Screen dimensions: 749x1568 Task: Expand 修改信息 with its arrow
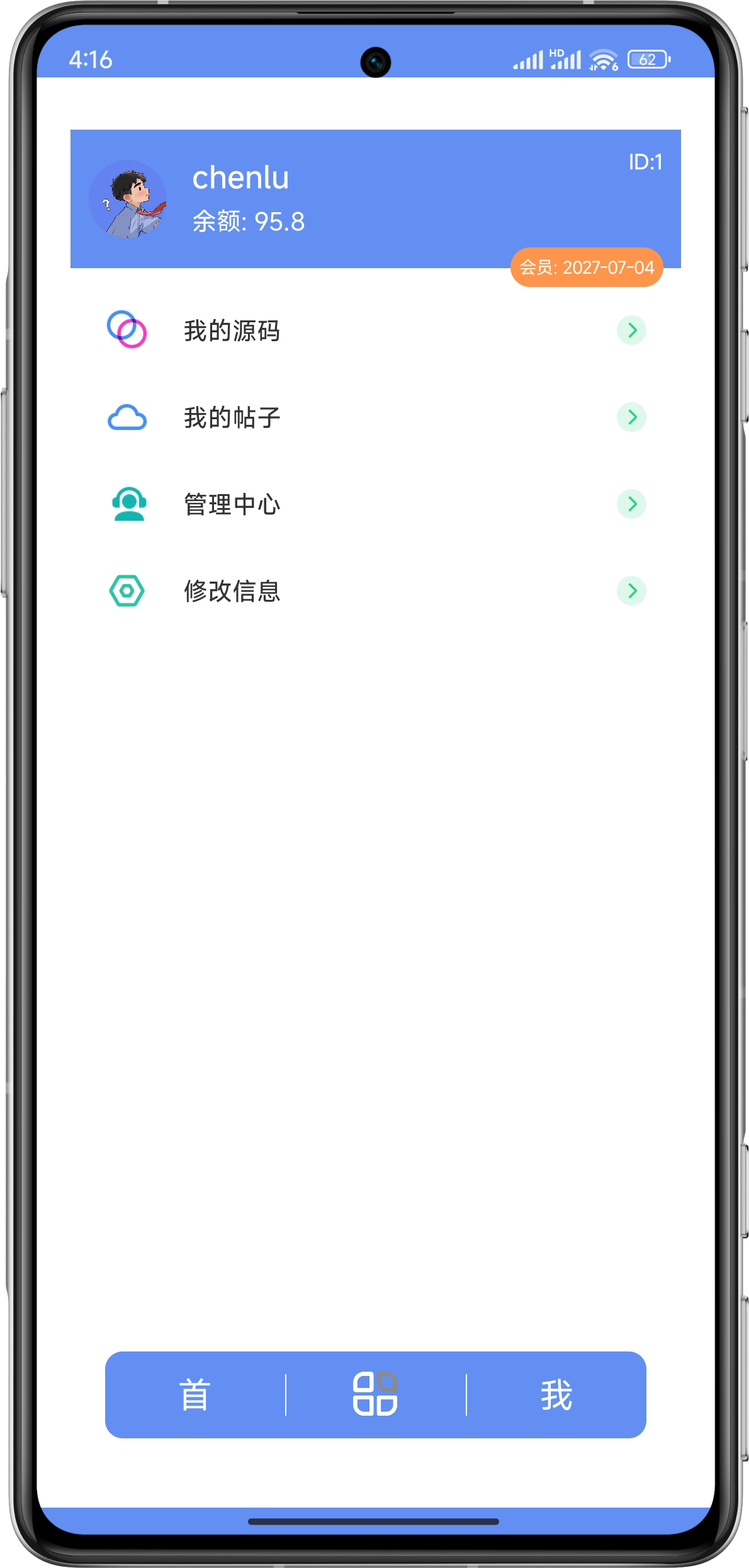[x=632, y=590]
